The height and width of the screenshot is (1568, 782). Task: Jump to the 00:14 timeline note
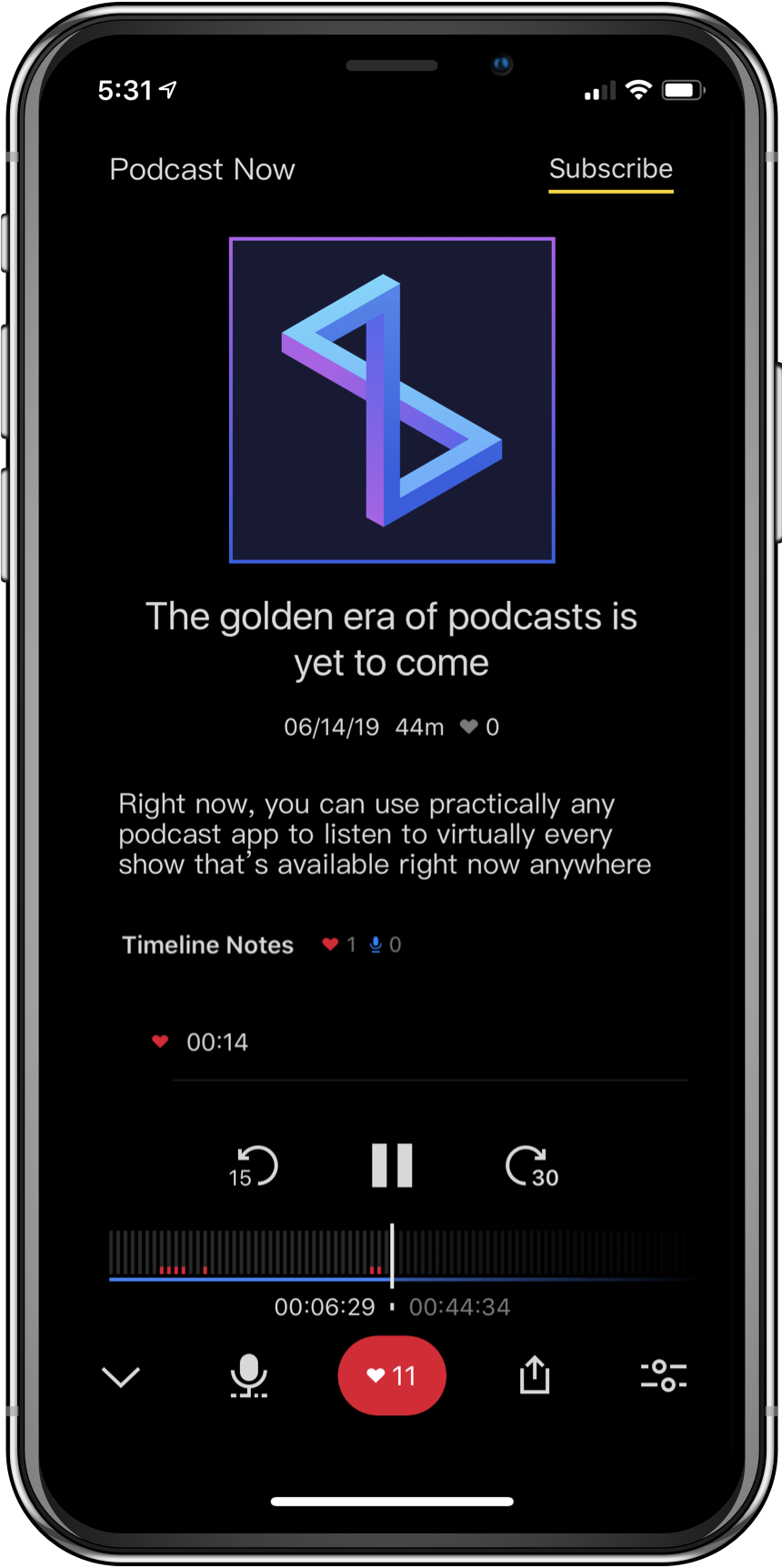216,1042
